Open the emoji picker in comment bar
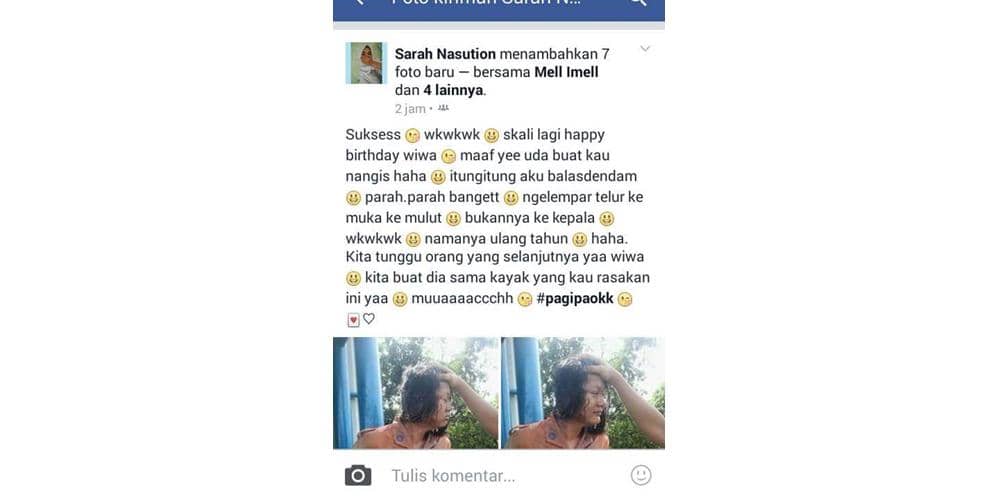Image resolution: width=1000 pixels, height=500 pixels. click(641, 475)
